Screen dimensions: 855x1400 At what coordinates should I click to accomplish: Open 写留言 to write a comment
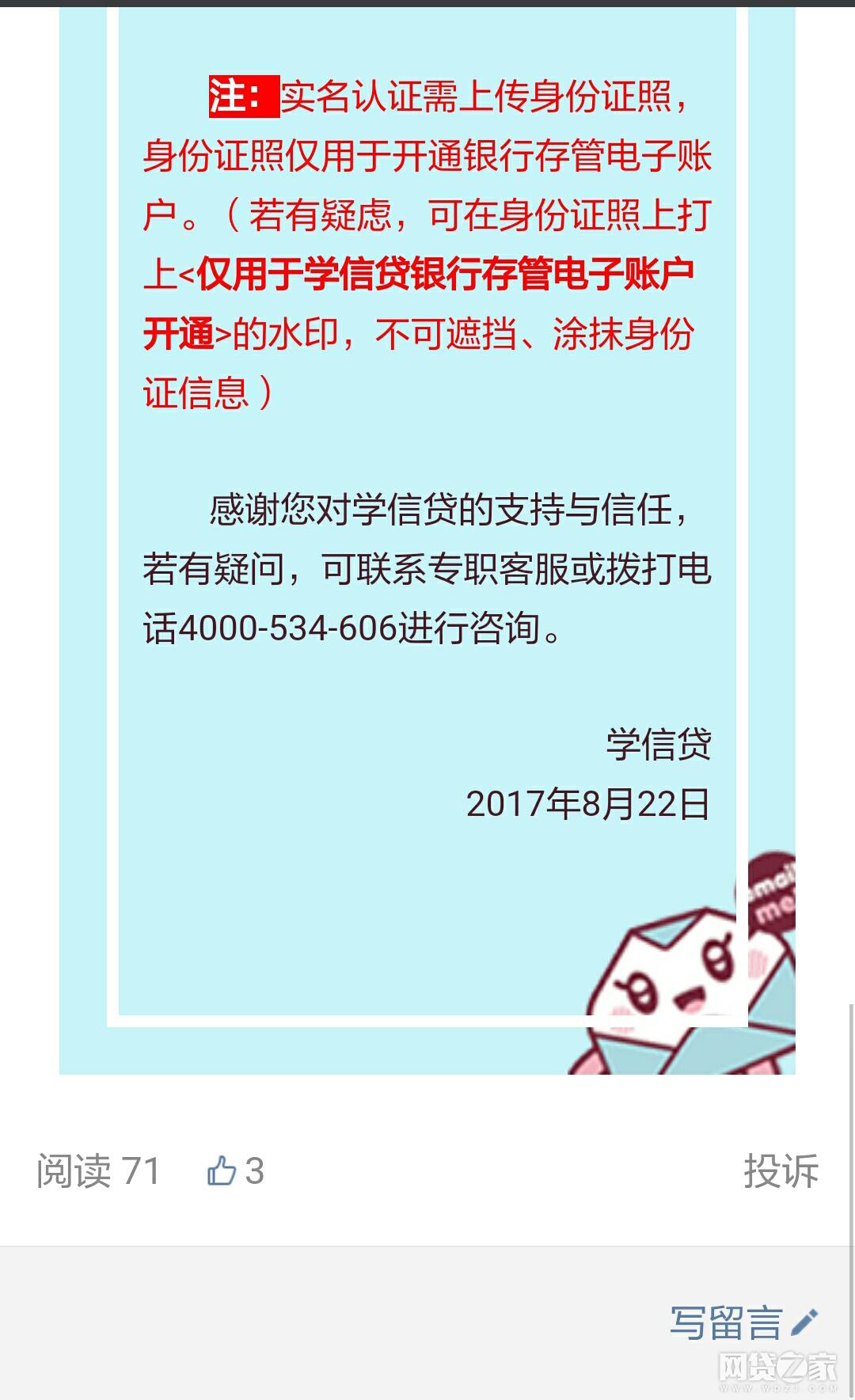point(743,1322)
